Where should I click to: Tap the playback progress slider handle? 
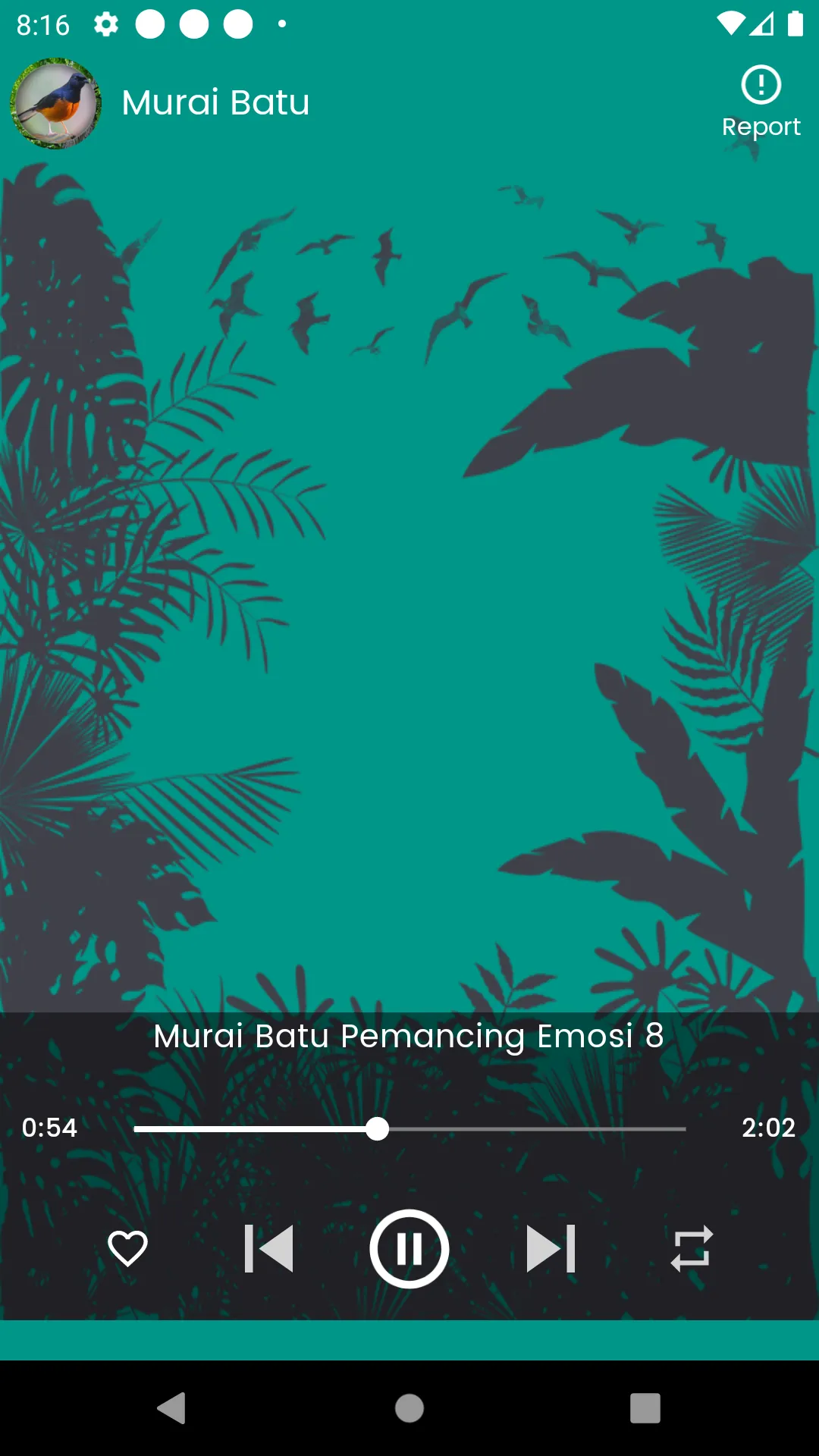[377, 1129]
